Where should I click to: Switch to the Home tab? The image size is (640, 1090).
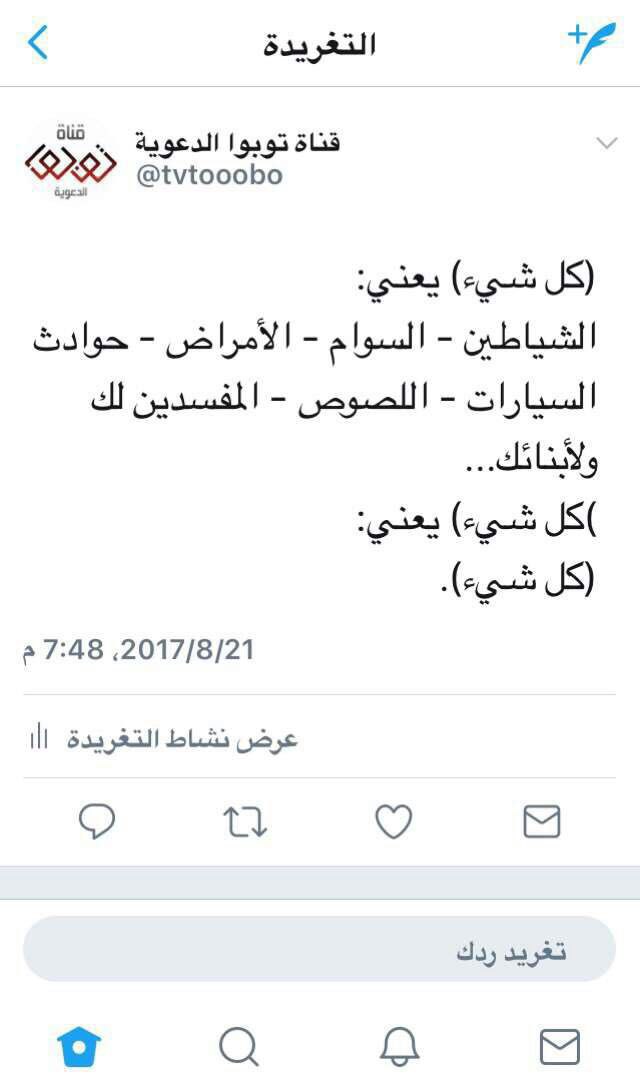pos(80,1046)
